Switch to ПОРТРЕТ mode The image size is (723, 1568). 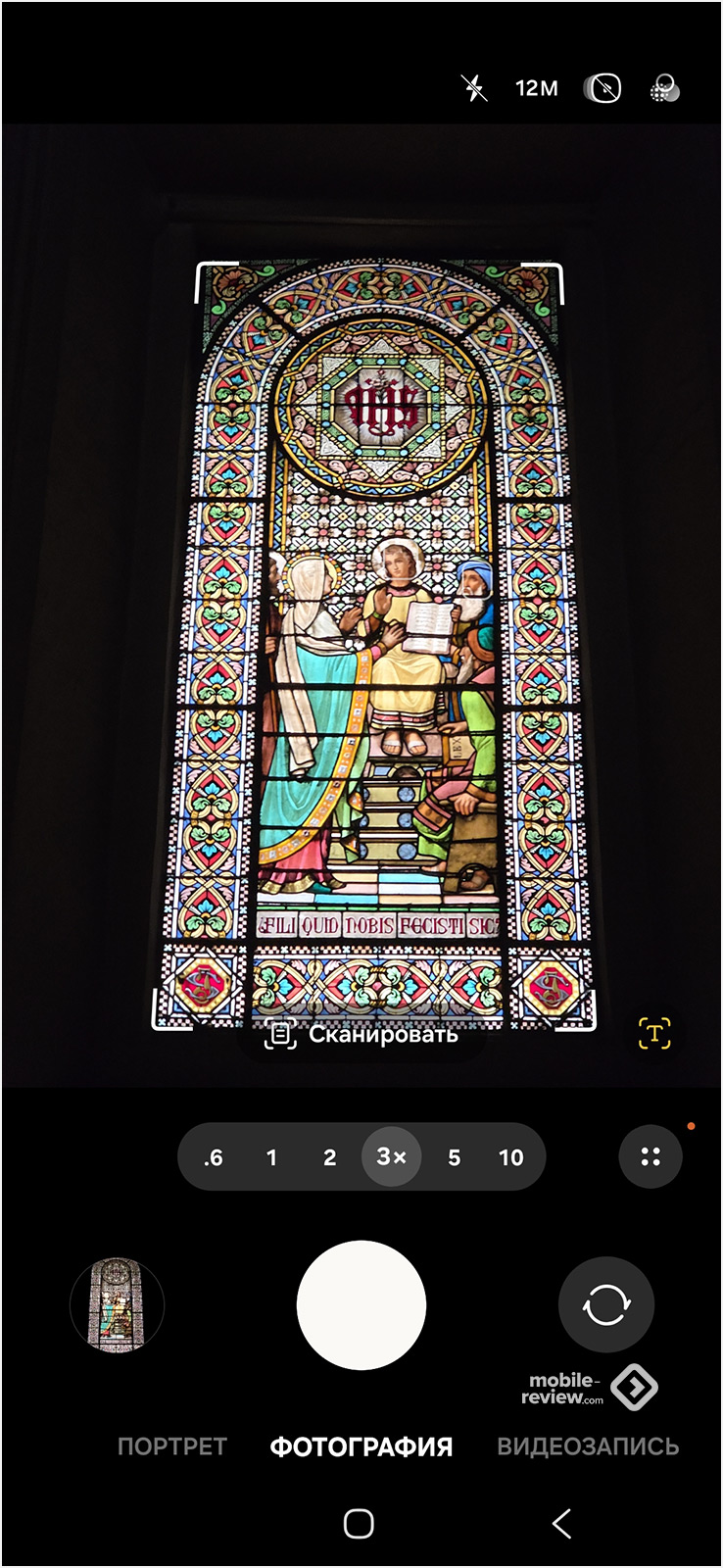(172, 1446)
